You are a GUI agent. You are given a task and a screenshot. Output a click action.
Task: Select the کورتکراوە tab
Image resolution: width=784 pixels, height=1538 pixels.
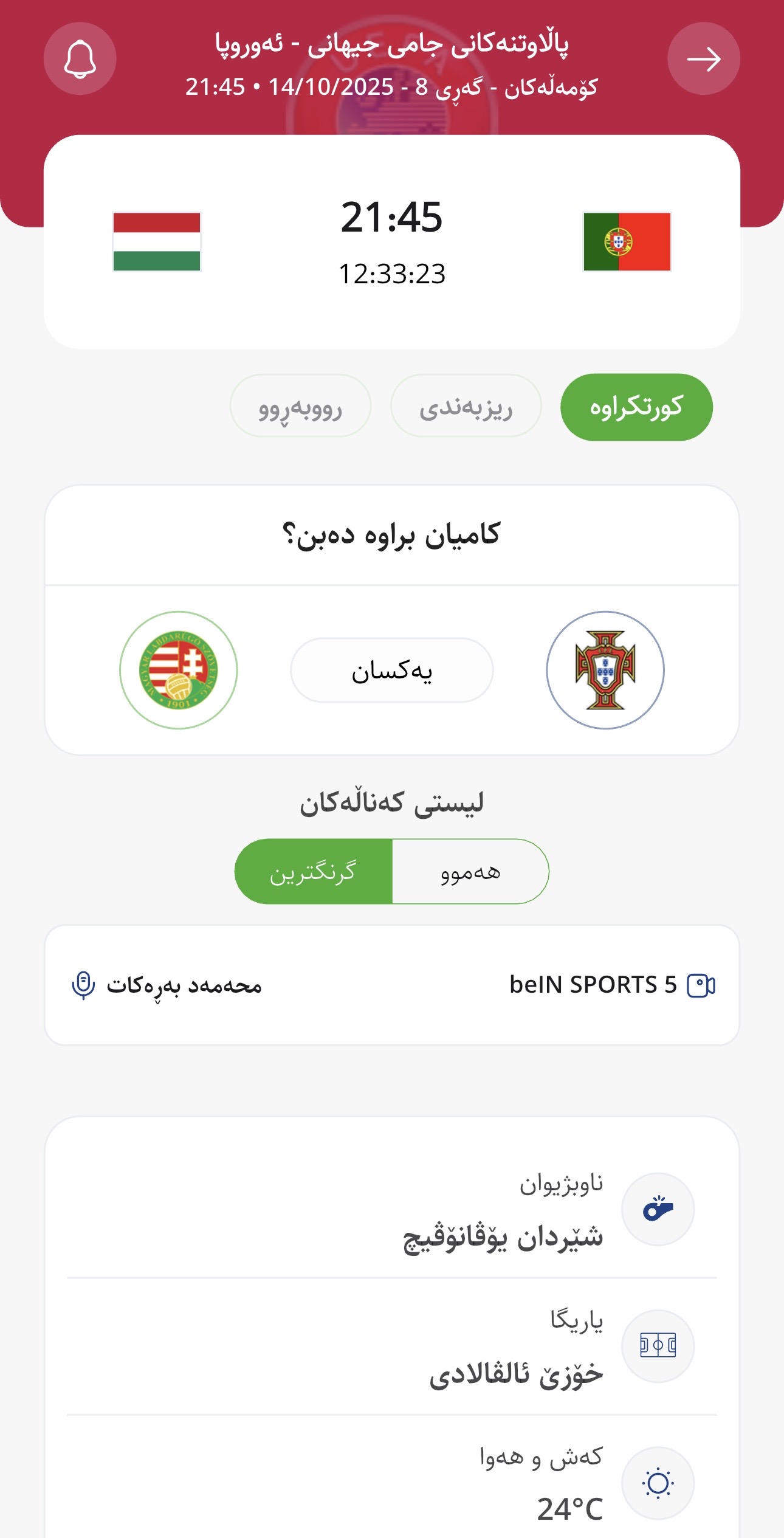pos(636,407)
